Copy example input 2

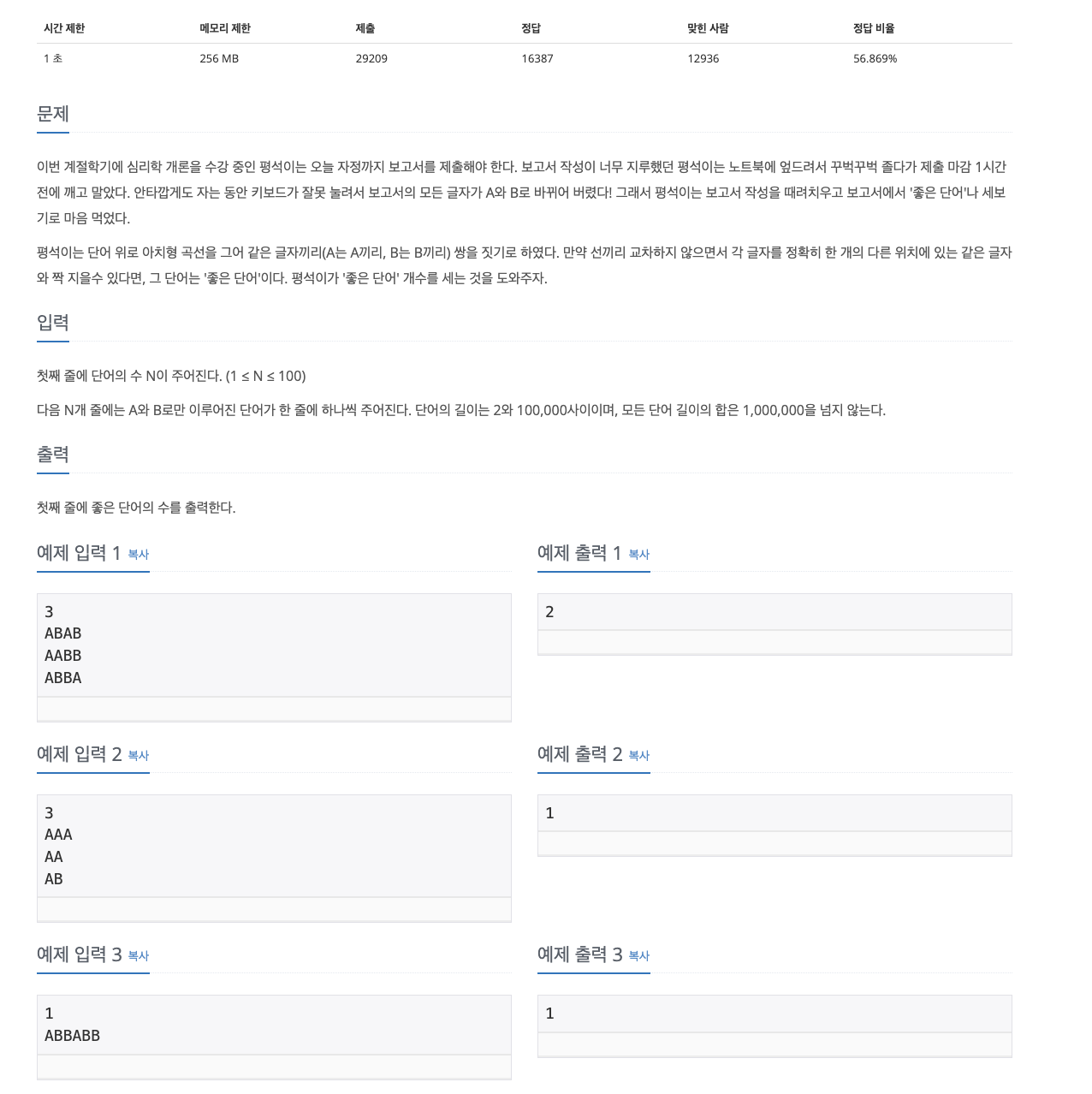[x=138, y=756]
